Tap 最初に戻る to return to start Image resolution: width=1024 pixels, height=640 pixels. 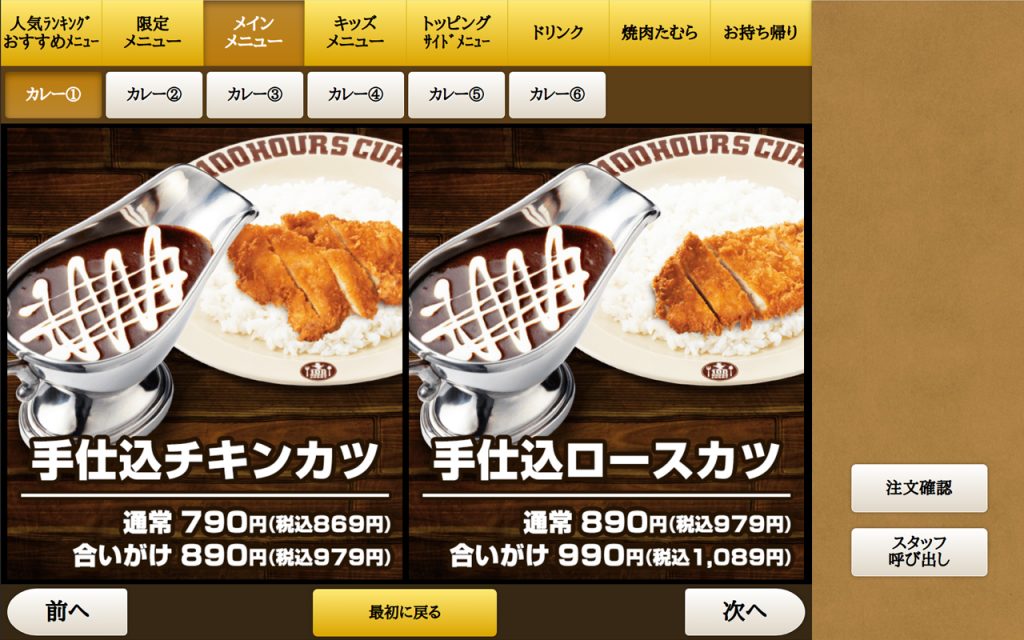point(404,612)
